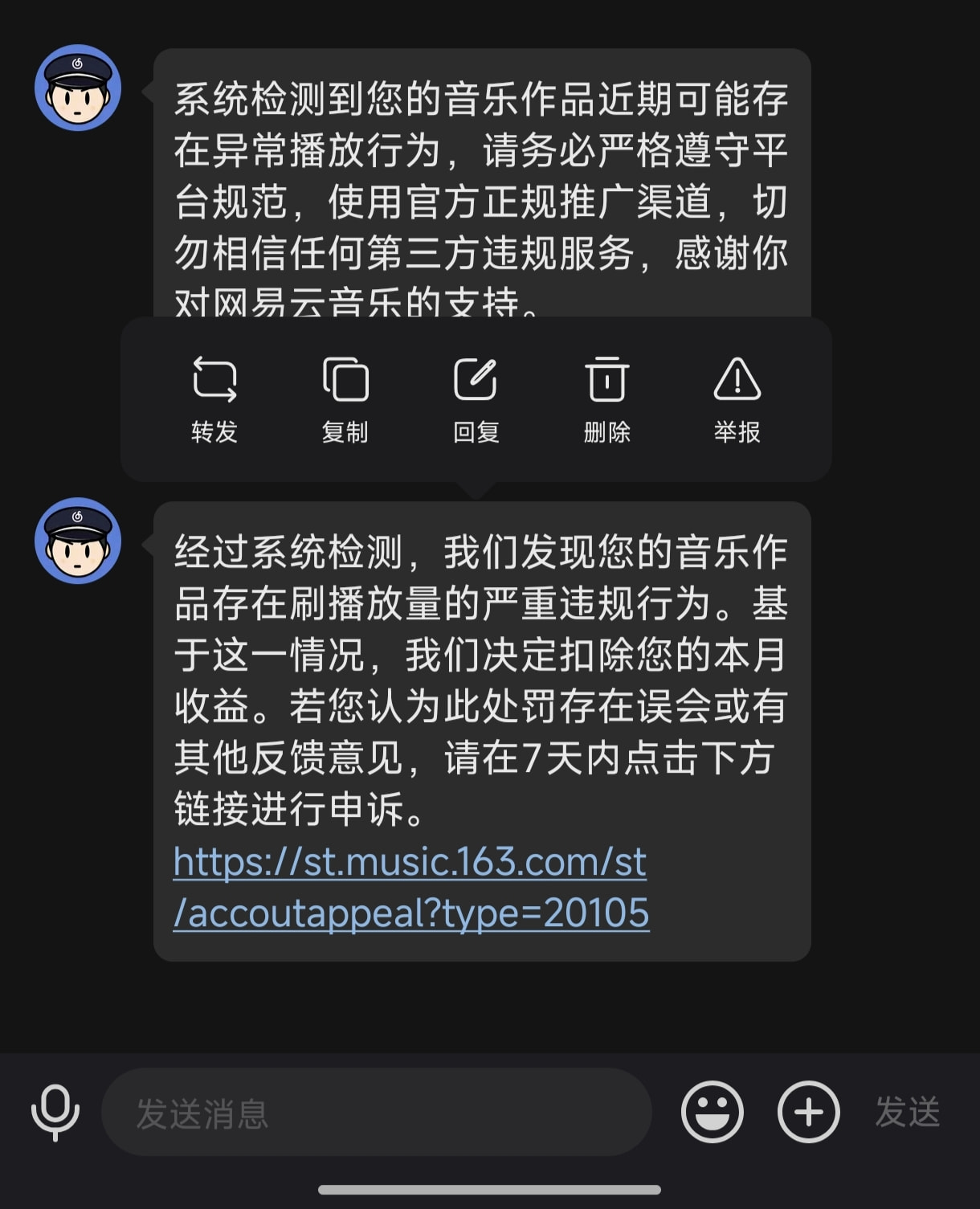Viewport: 980px width, 1209px height.
Task: Report the message using 举报
Action: [737, 399]
